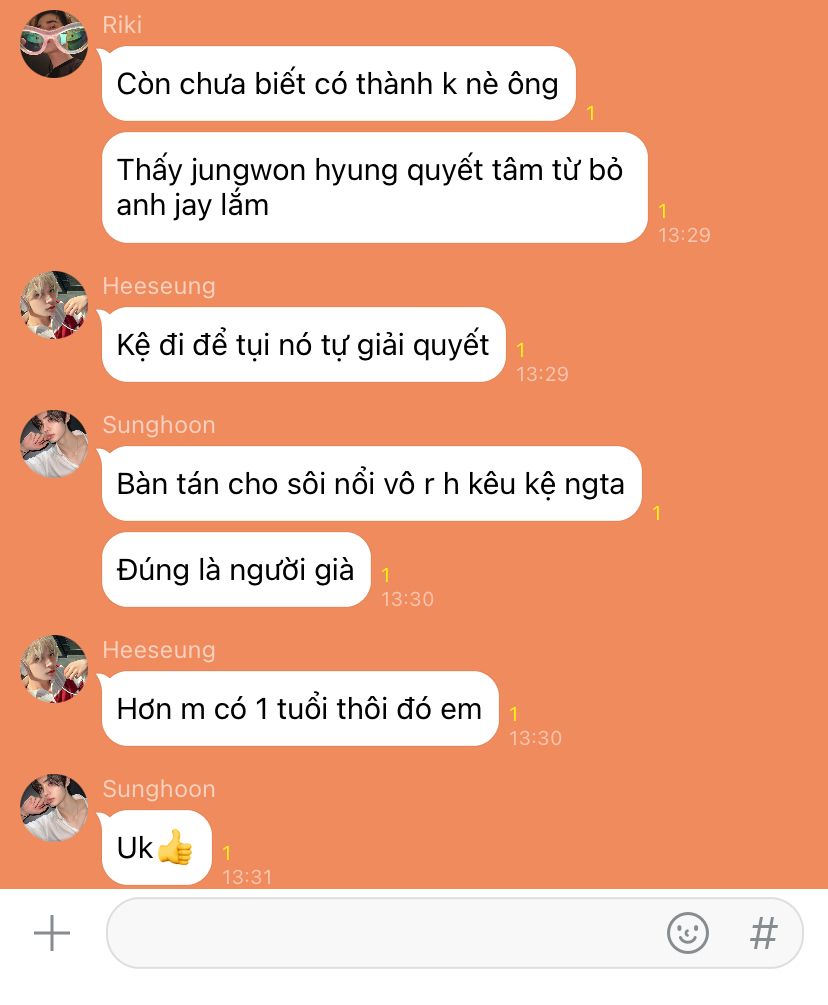This screenshot has height=1005, width=828.
Task: Open Heeseung's avatar beside "Kệ đi" message
Action: click(54, 304)
